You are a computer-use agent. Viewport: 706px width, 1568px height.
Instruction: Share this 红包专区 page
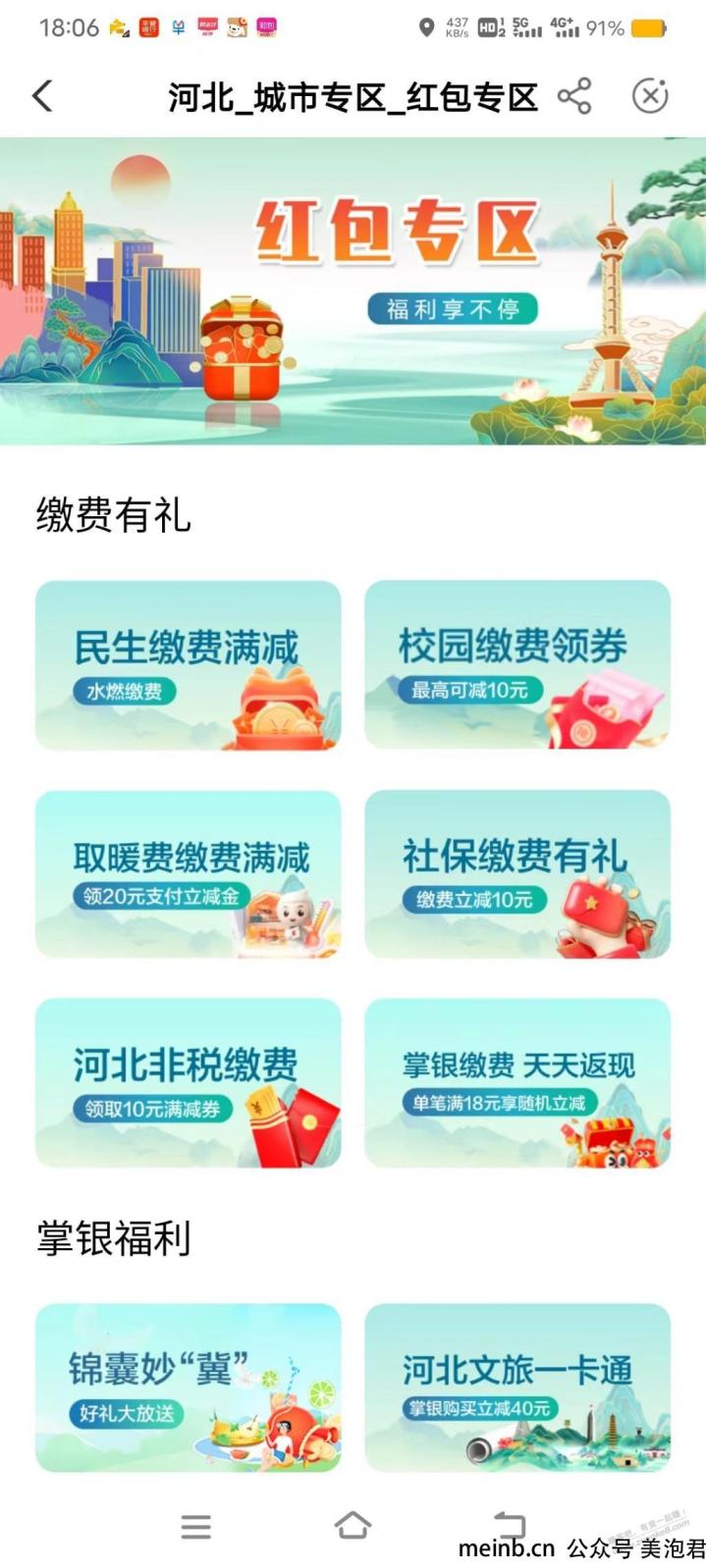(x=574, y=96)
